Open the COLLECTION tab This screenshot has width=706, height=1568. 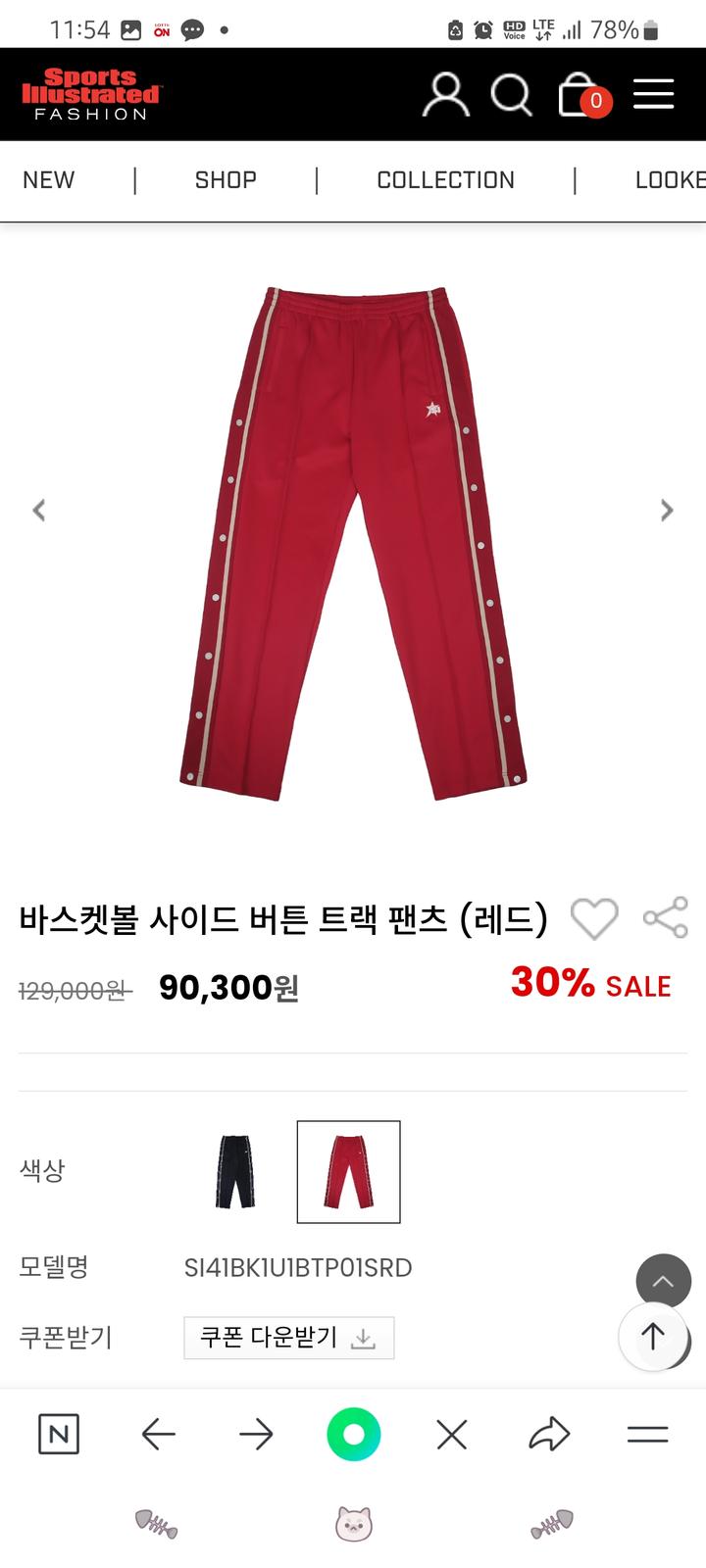(445, 180)
